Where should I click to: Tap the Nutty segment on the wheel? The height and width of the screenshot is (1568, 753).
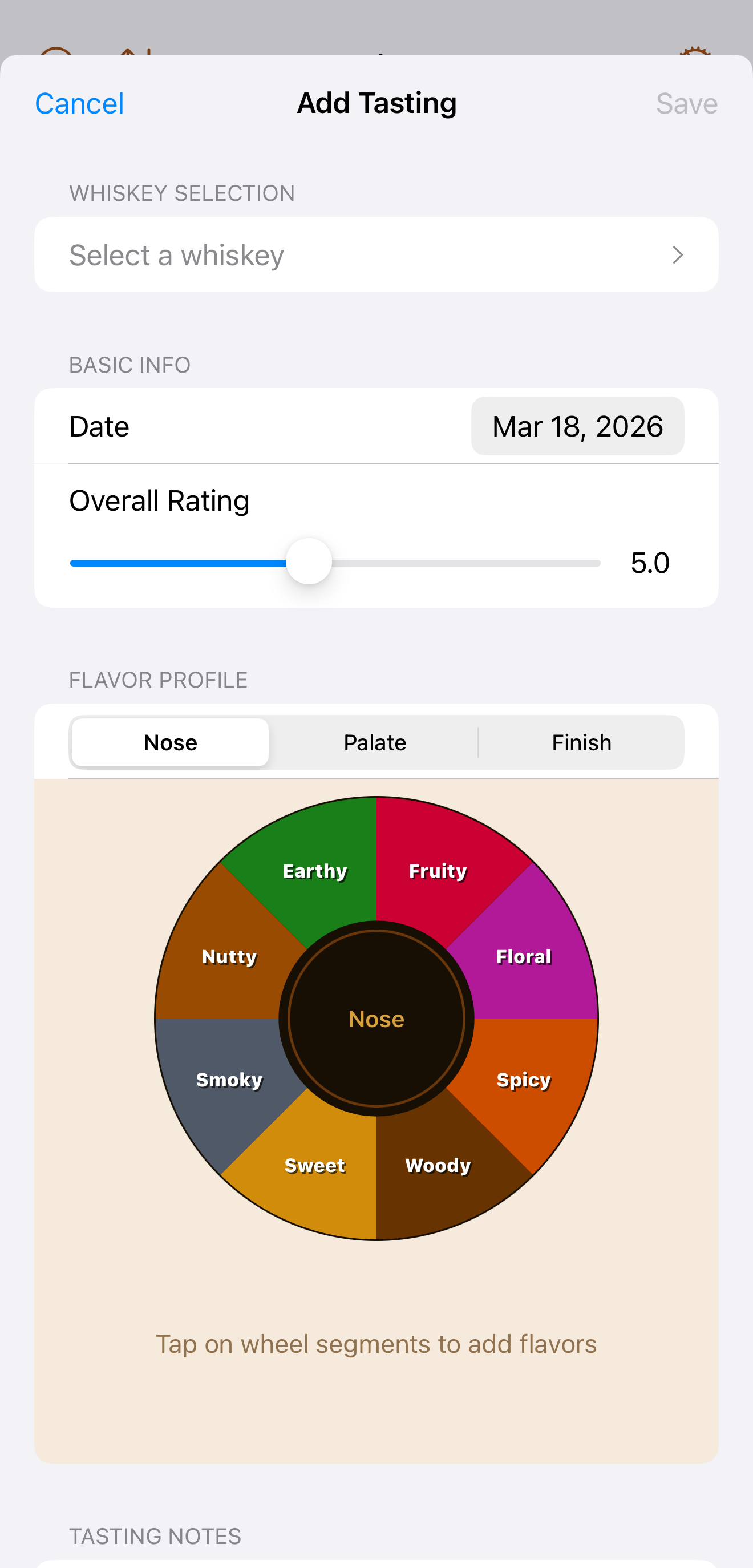click(228, 956)
